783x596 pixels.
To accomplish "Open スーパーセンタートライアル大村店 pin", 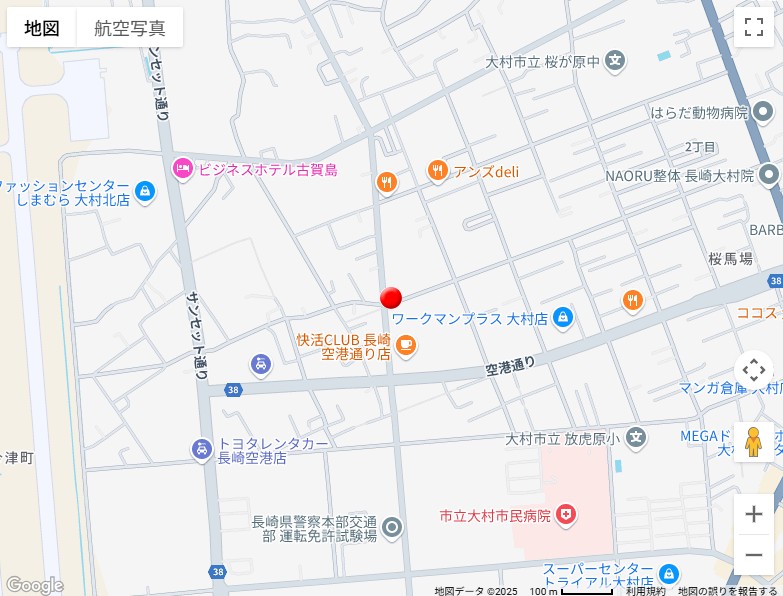I will click(669, 574).
